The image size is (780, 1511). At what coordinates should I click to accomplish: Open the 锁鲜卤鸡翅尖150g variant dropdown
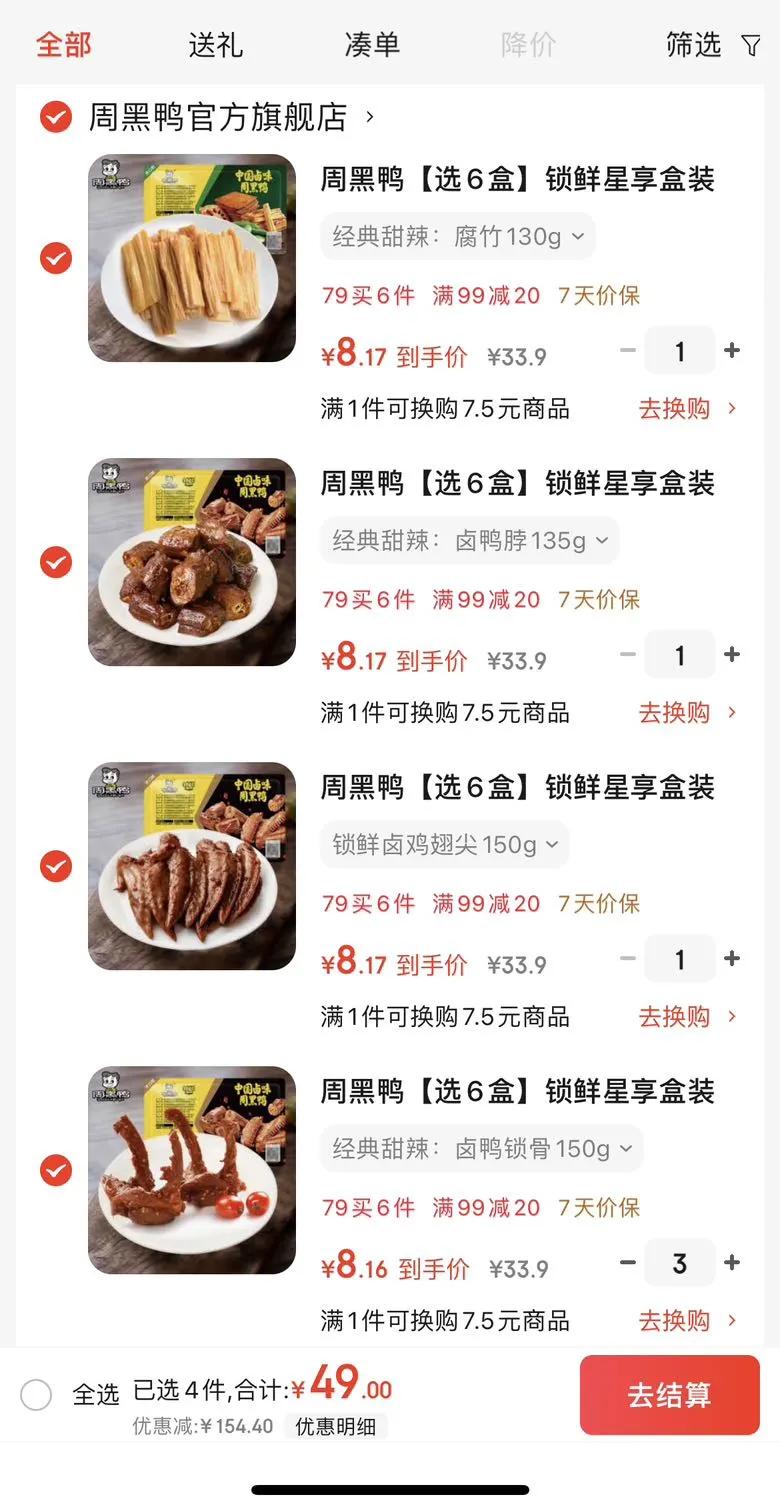[445, 845]
